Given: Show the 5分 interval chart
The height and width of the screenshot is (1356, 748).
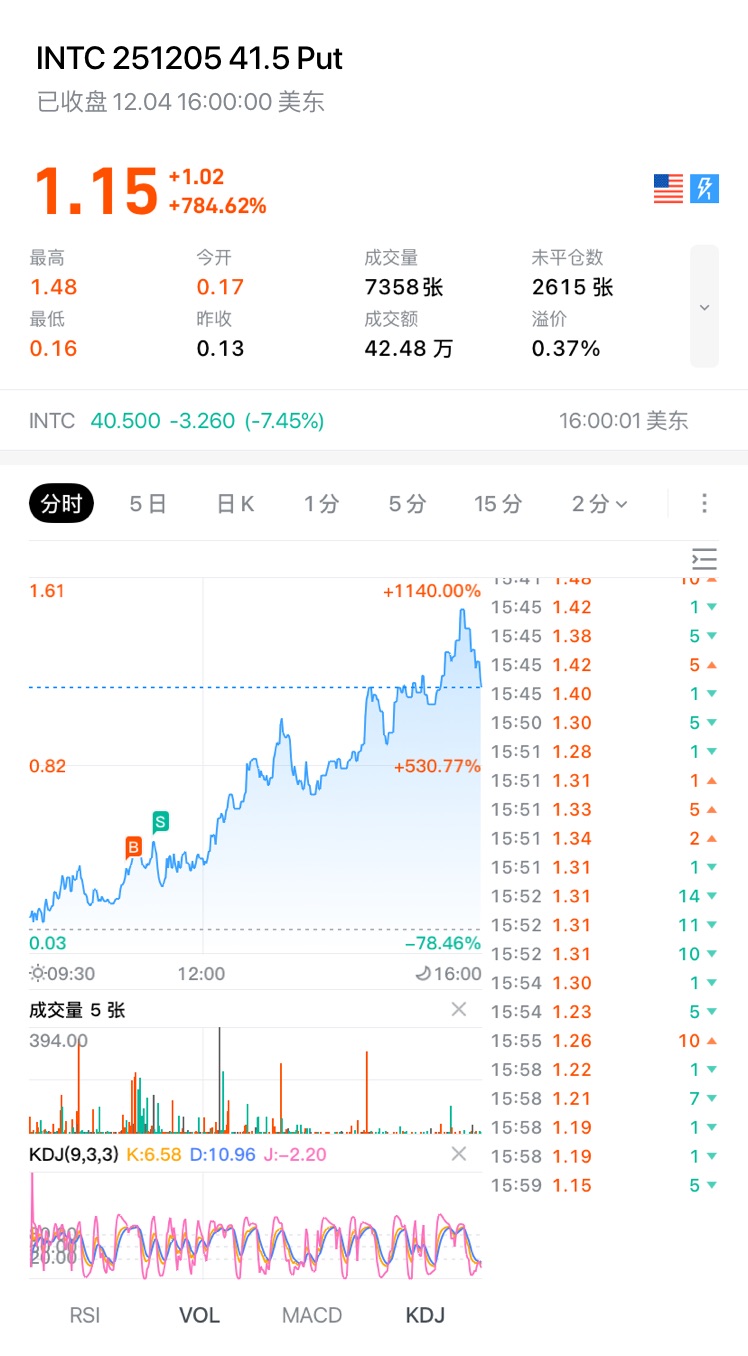Looking at the screenshot, I should tap(407, 504).
